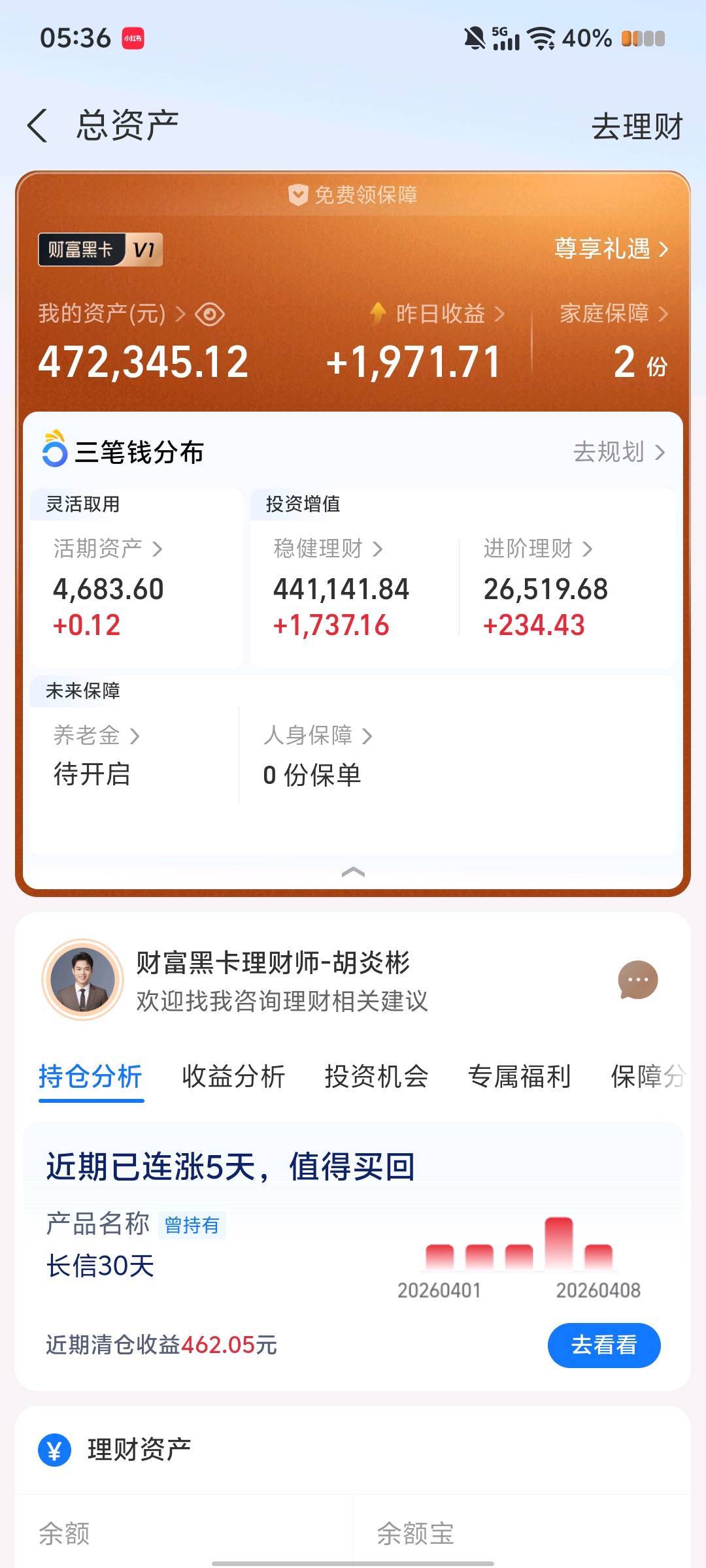Viewport: 706px width, 1568px height.
Task: Switch to 收益分析 tab
Action: coord(233,1077)
